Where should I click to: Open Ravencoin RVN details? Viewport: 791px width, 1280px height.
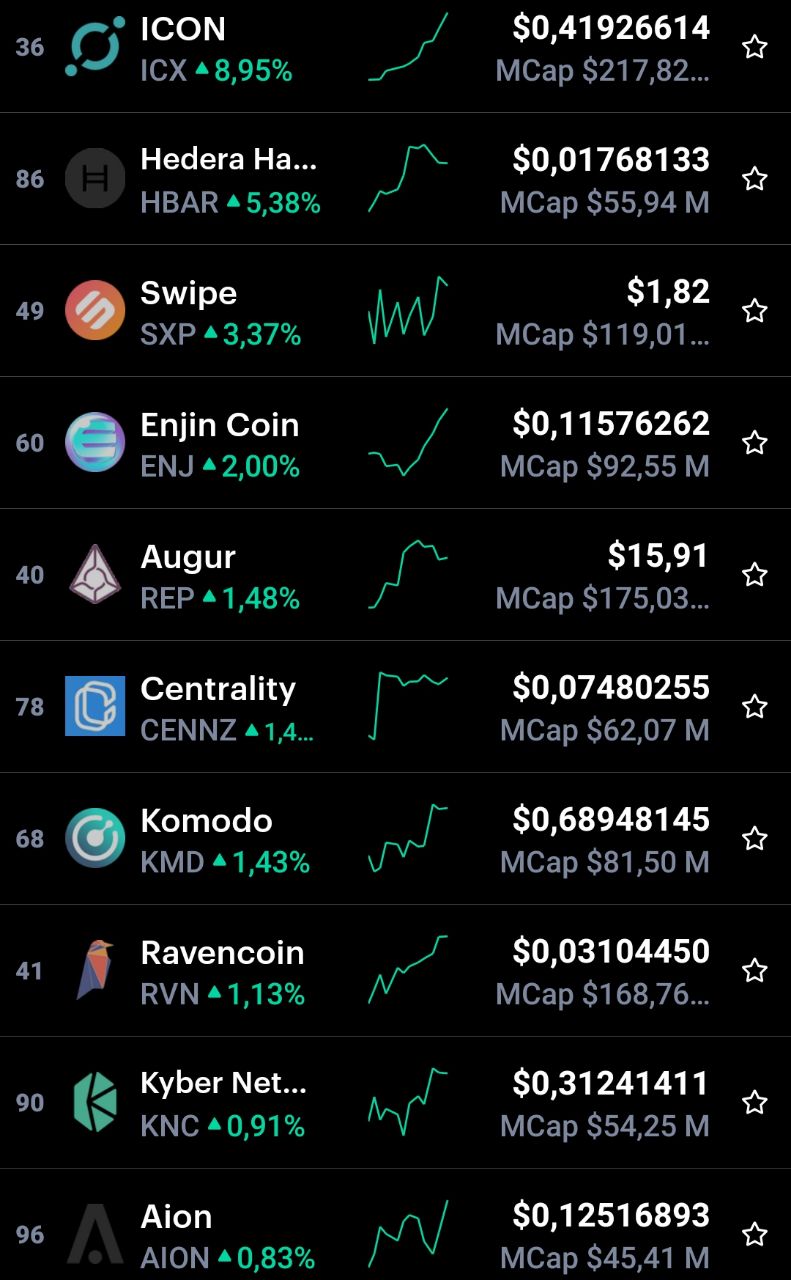[395, 971]
